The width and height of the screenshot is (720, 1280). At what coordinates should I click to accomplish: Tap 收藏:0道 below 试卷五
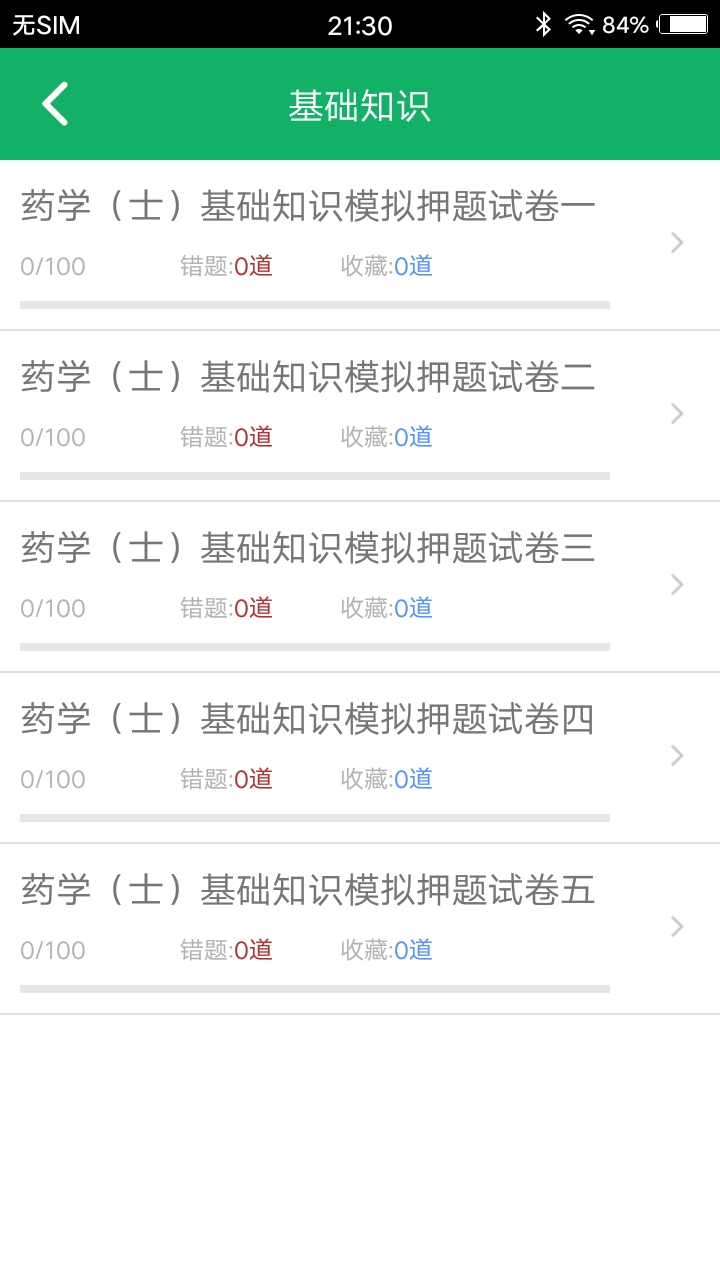point(385,950)
